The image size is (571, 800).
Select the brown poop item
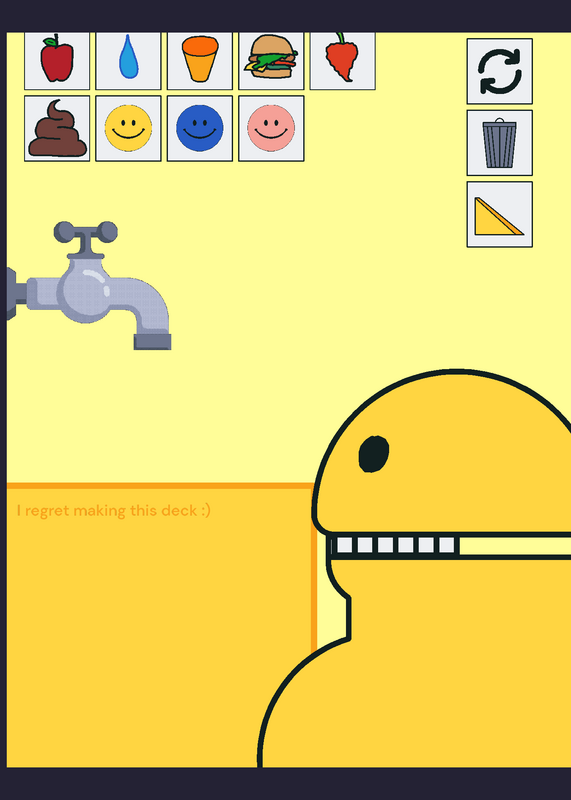coord(57,129)
